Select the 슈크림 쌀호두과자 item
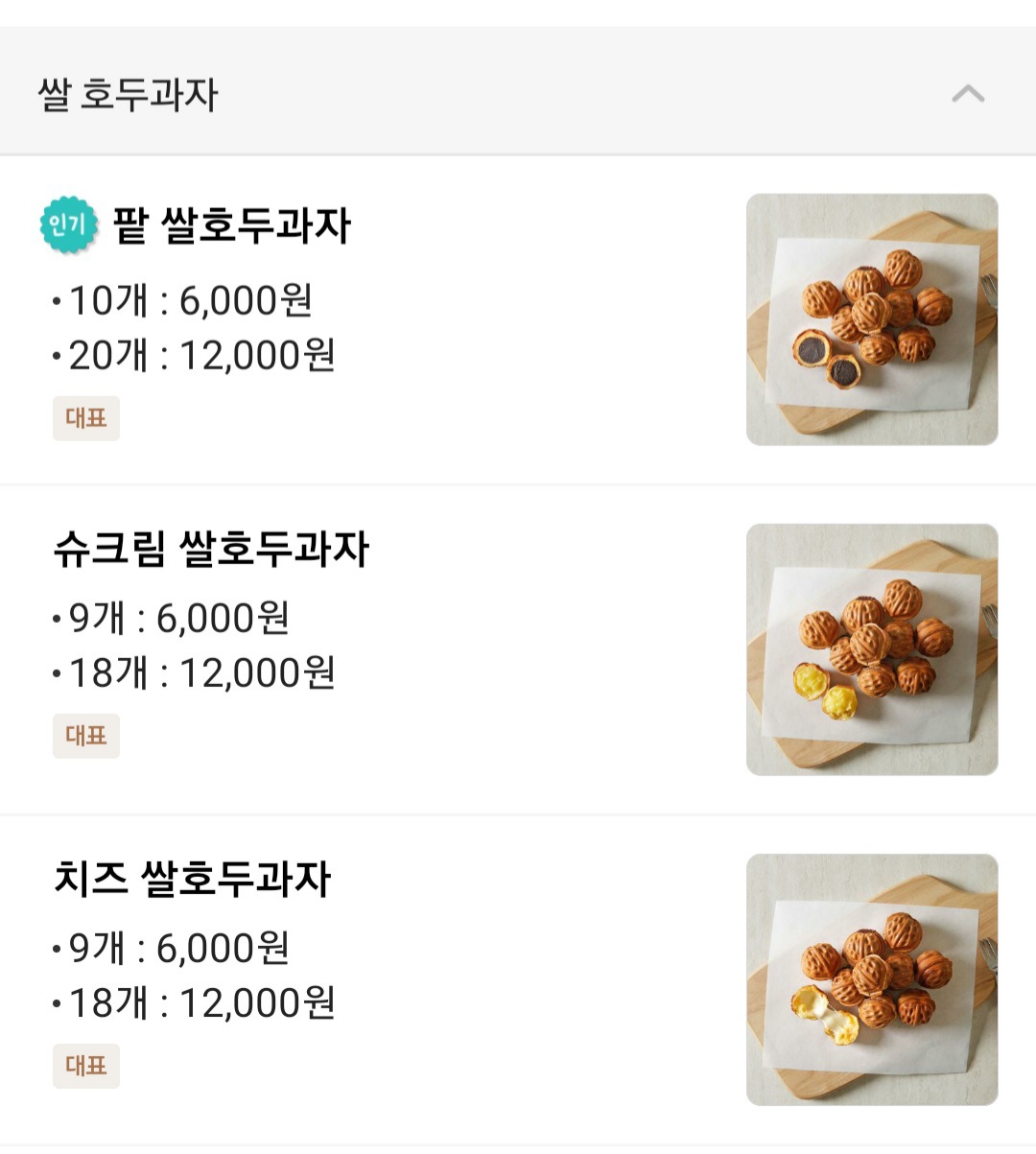This screenshot has height=1154, width=1036. pos(211,550)
